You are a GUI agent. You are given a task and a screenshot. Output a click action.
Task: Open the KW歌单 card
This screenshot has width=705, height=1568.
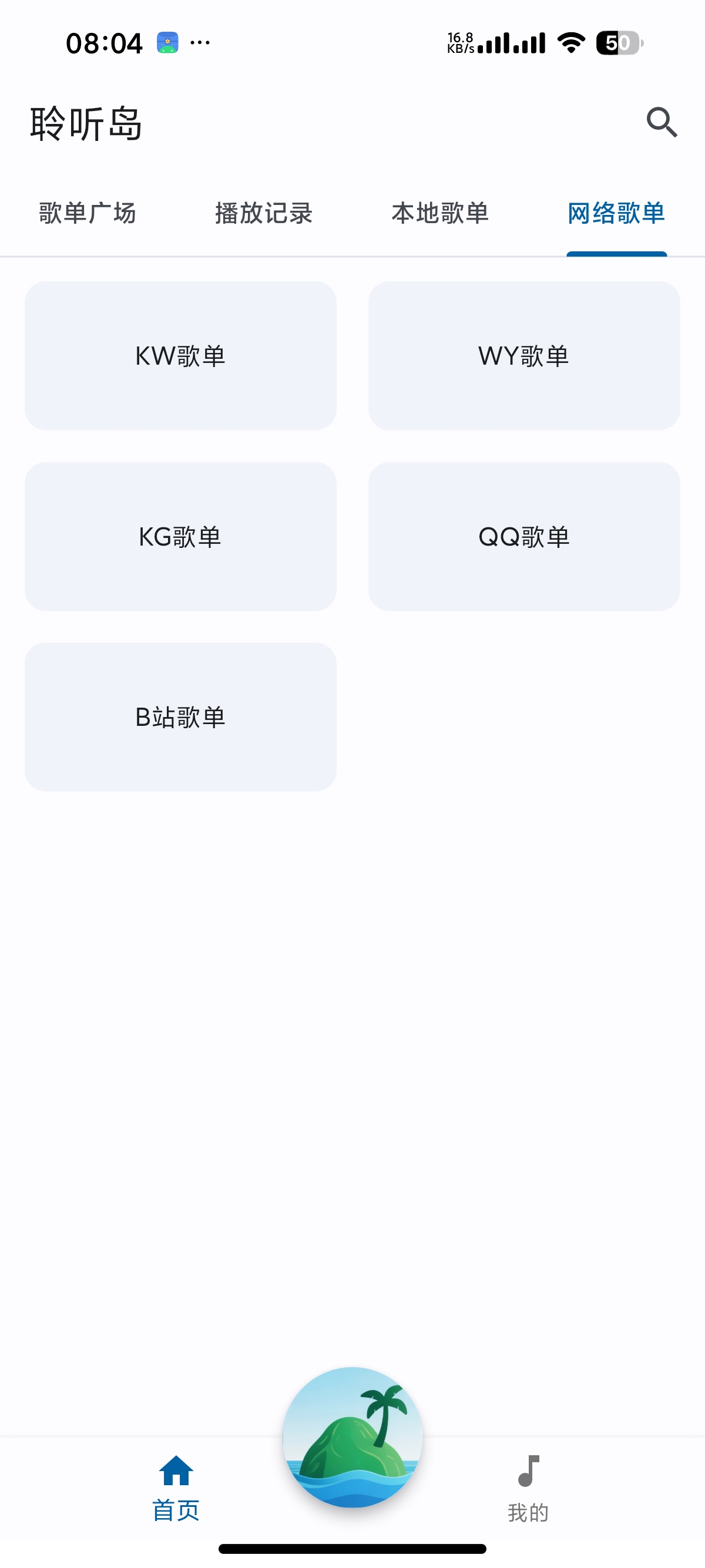click(181, 355)
